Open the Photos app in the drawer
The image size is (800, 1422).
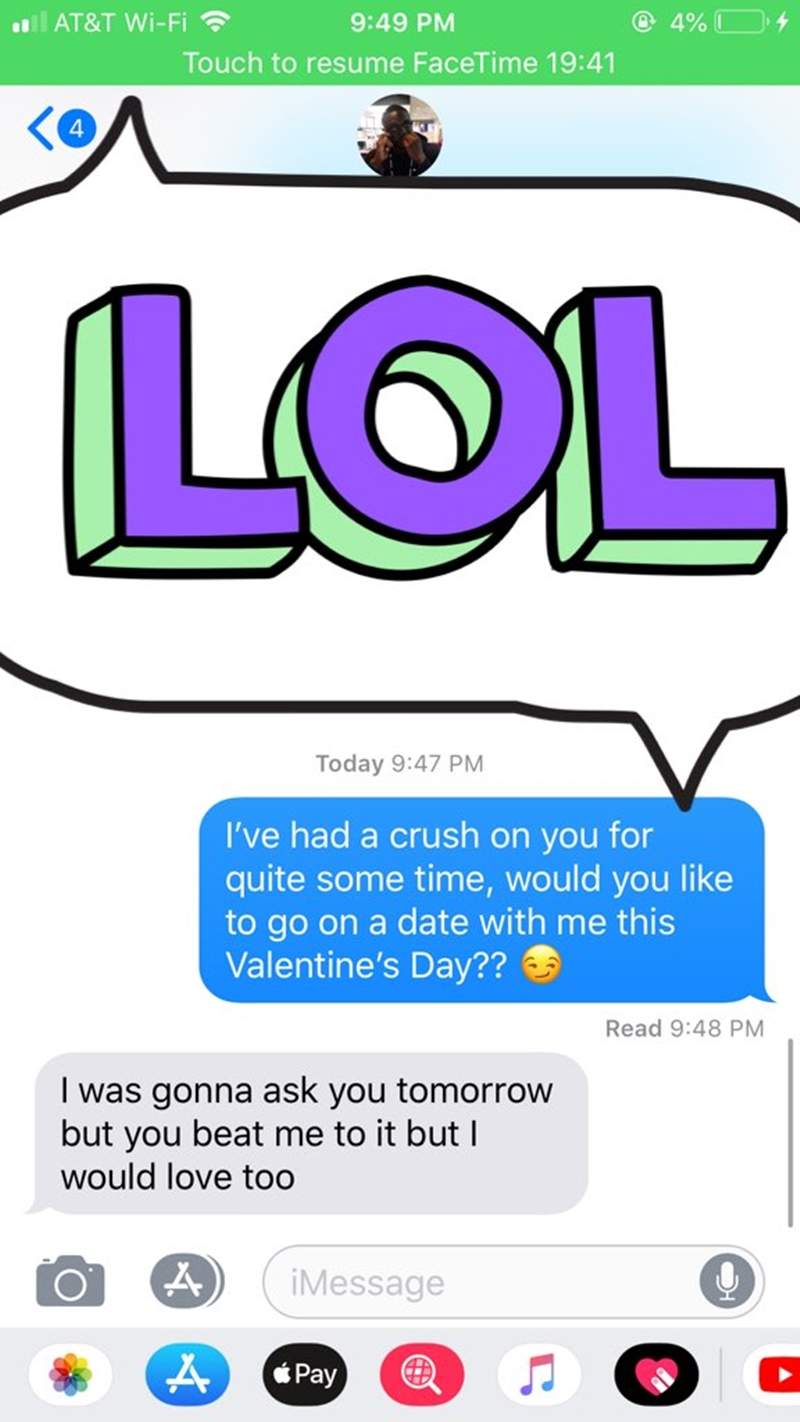(x=70, y=1375)
